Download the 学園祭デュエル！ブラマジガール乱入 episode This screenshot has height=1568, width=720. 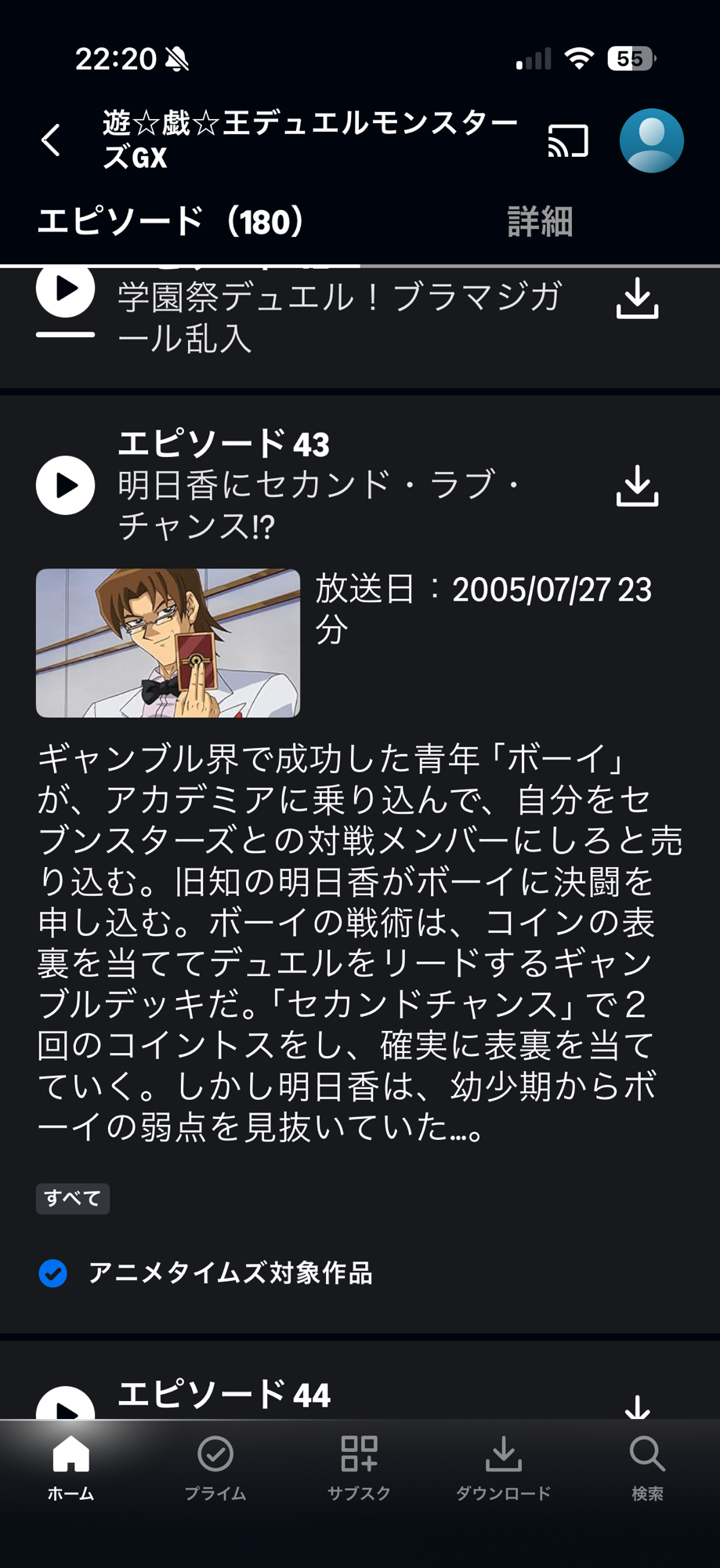(x=637, y=299)
